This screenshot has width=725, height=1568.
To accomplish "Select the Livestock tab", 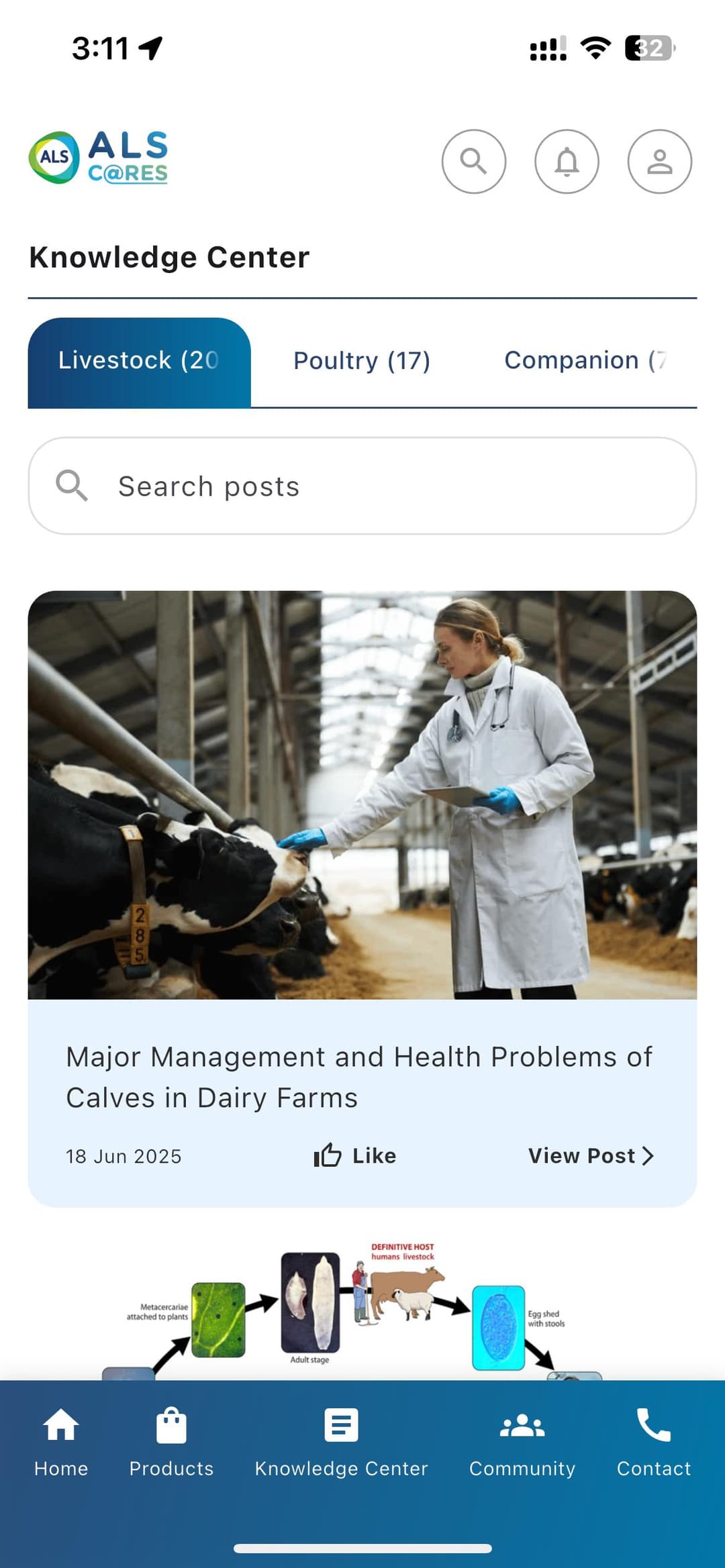I will 139,362.
